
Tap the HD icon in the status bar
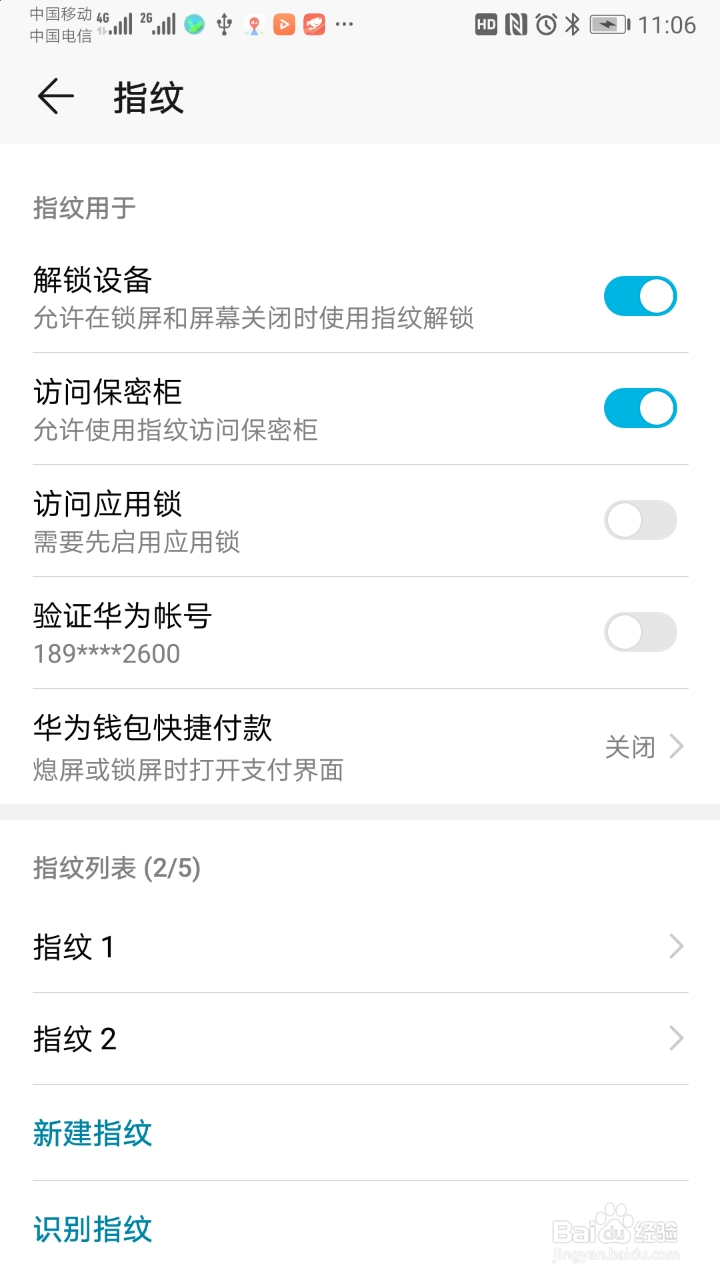(x=487, y=25)
